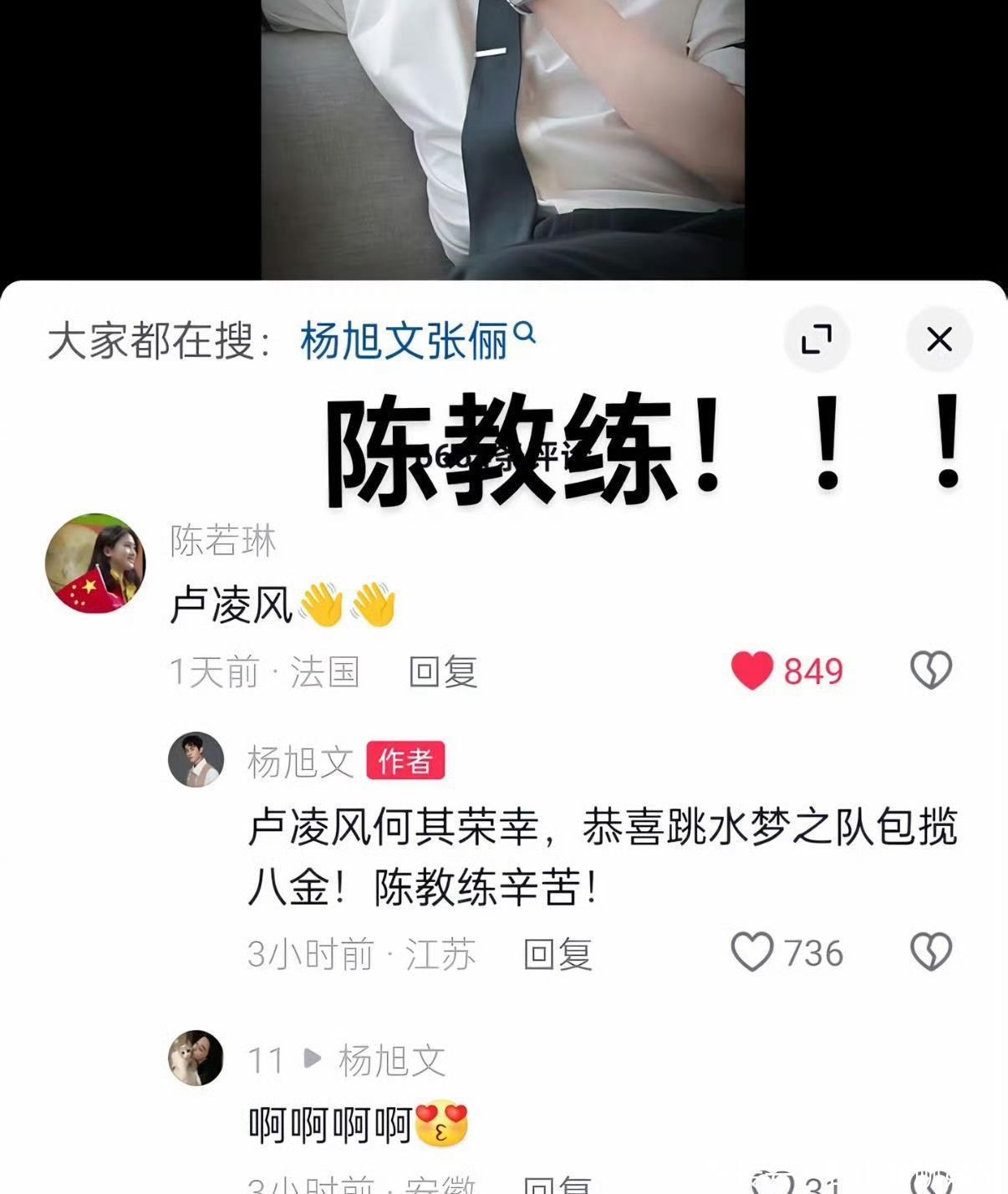Viewport: 1008px width, 1194px height.
Task: Like 杨旭文's reply with 736 likes
Action: click(x=752, y=952)
